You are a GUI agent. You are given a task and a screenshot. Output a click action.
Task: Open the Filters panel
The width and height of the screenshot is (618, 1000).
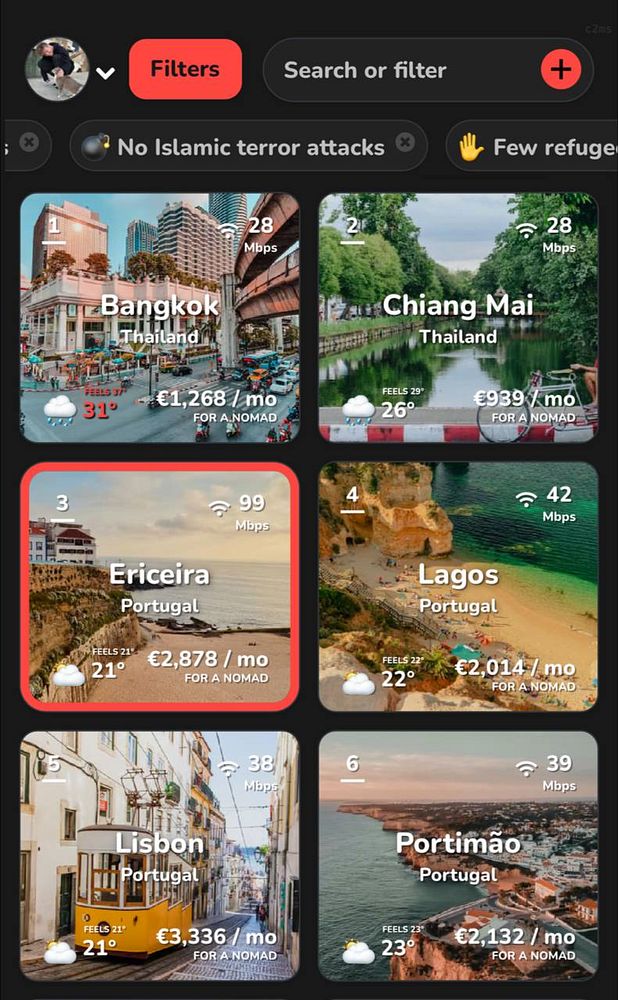(x=185, y=69)
